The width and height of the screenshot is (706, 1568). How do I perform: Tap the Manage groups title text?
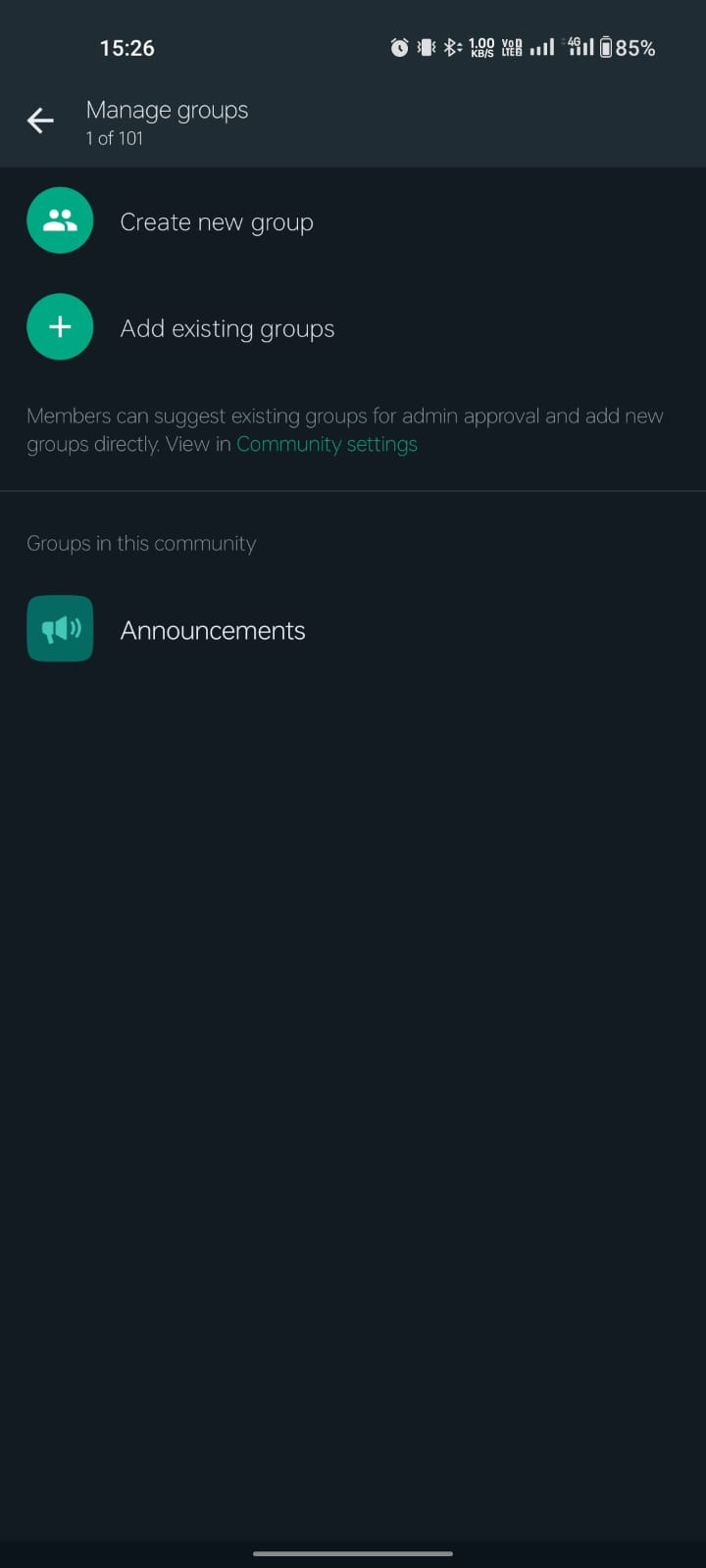(167, 110)
